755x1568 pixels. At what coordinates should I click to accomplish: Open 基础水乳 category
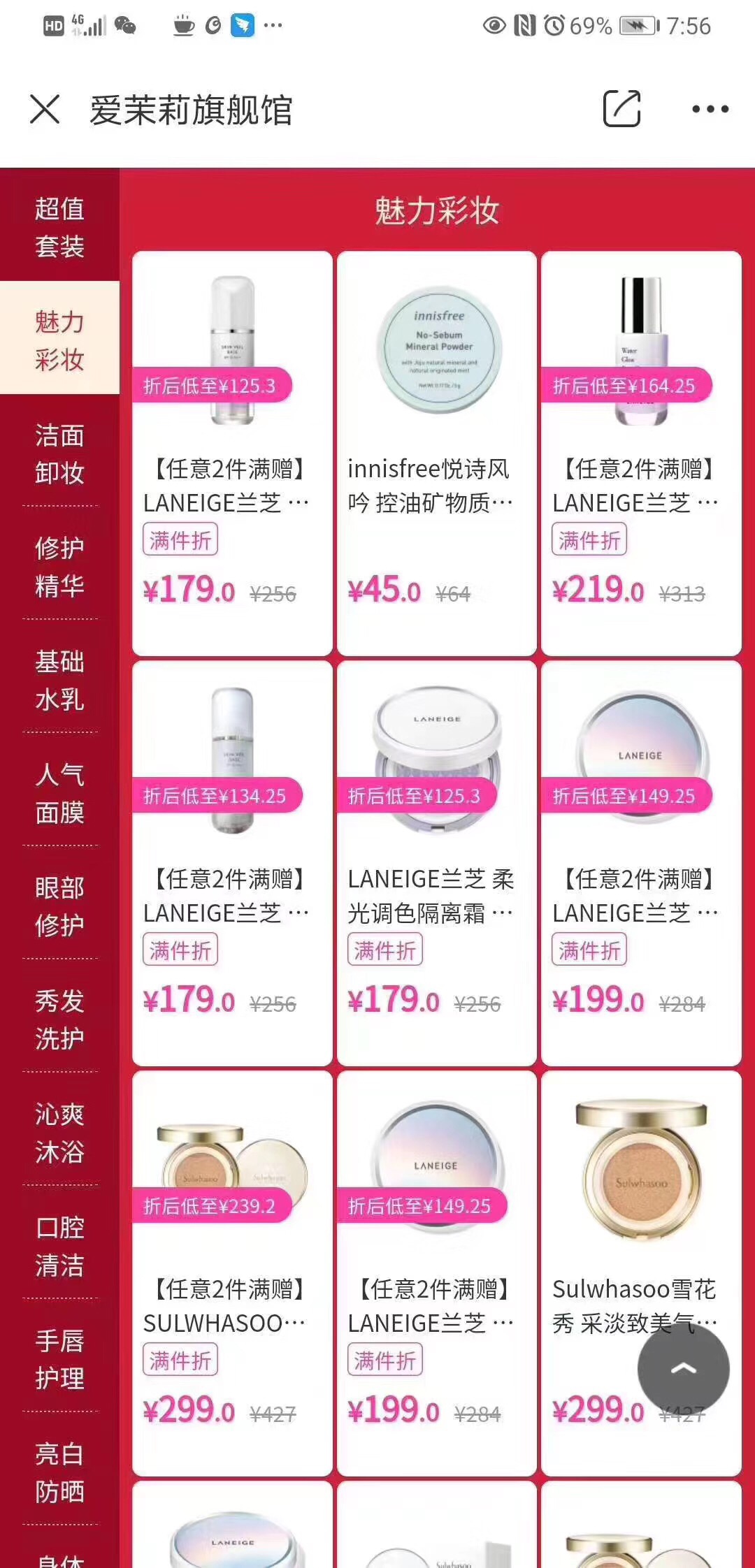point(59,680)
